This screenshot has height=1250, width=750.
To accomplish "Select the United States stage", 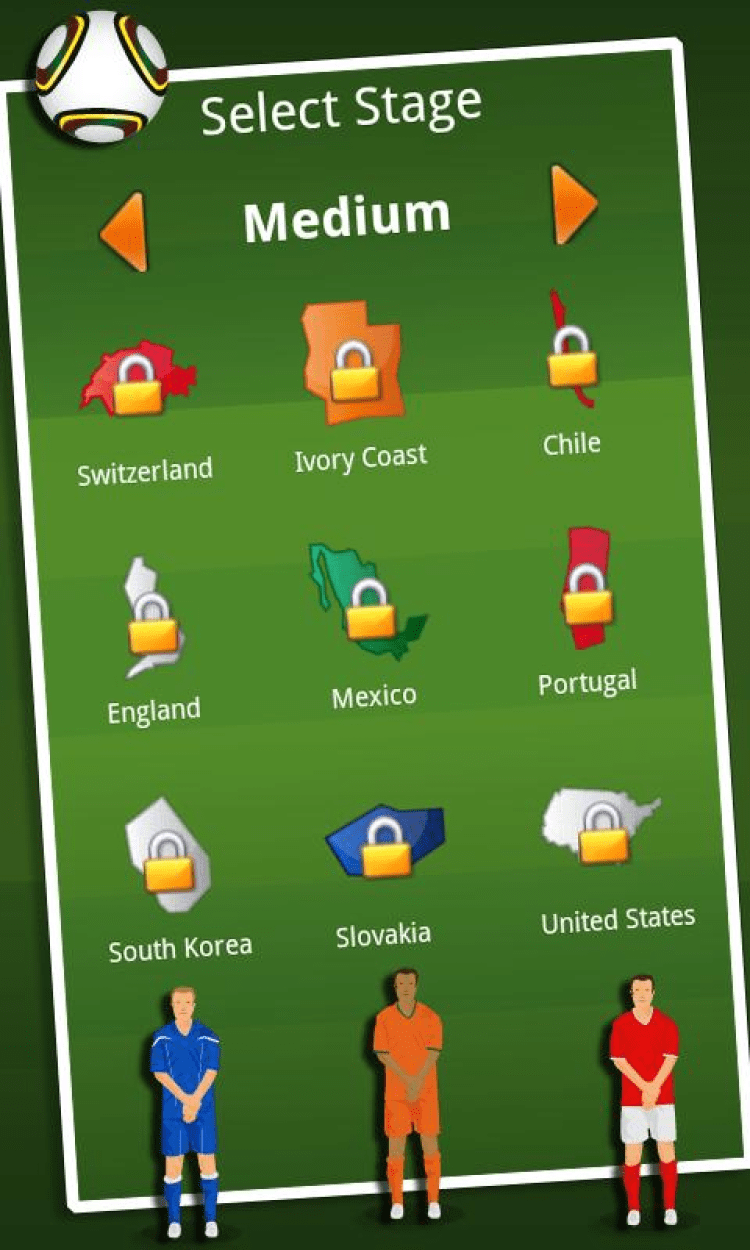I will pos(601,827).
